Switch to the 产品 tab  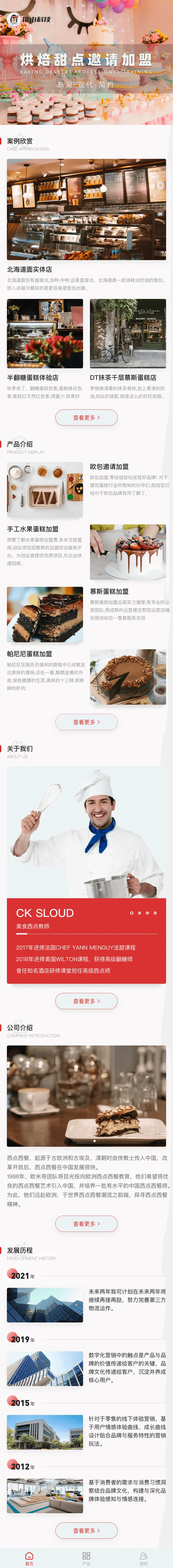(86, 1558)
